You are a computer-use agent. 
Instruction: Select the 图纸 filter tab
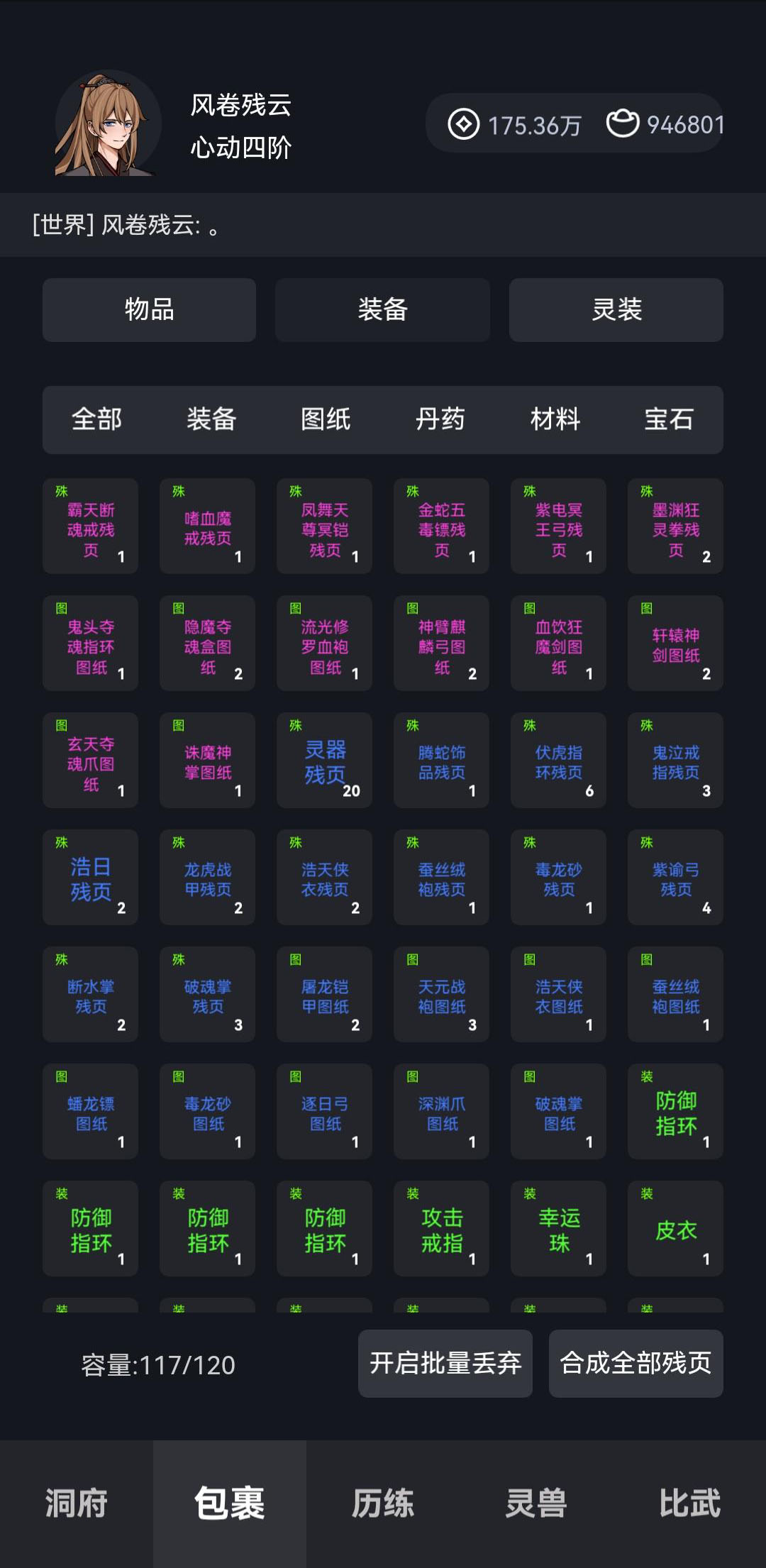tap(323, 420)
